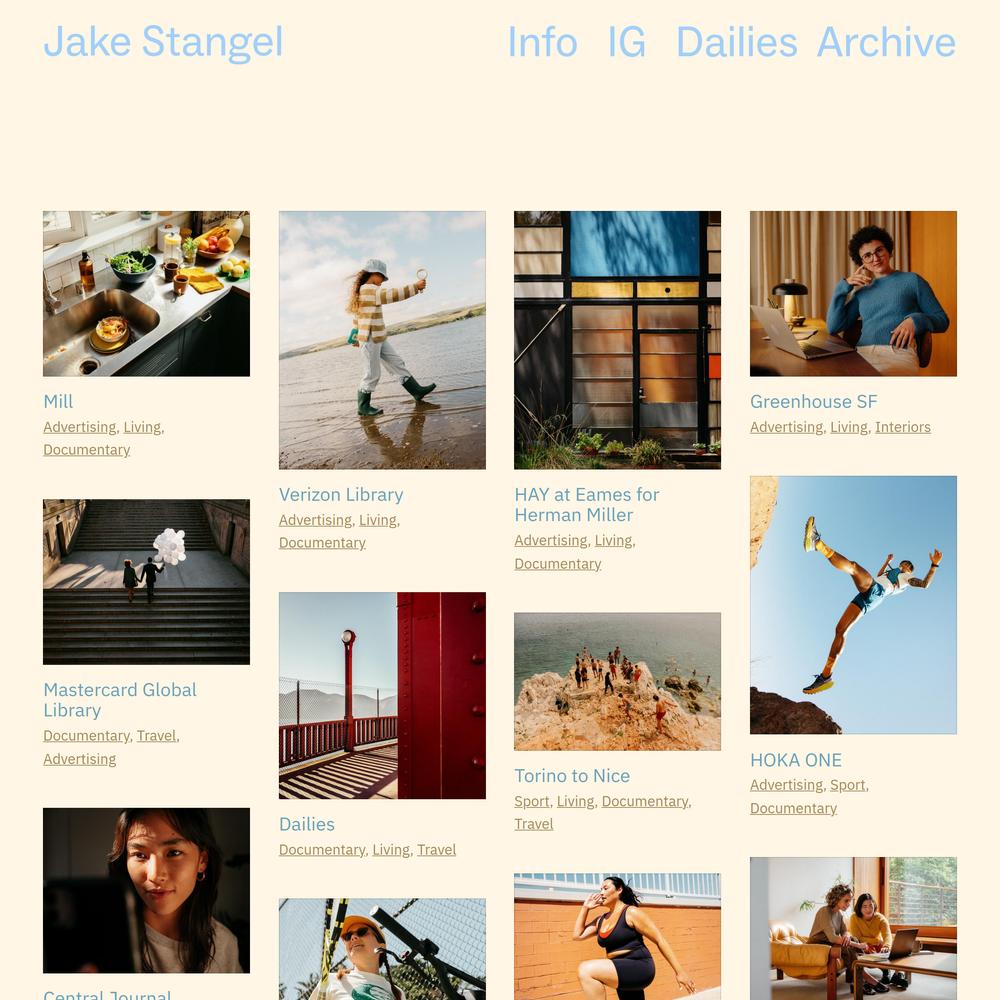Image resolution: width=1000 pixels, height=1000 pixels.
Task: Go to Jake Stangel home link
Action: click(x=163, y=42)
